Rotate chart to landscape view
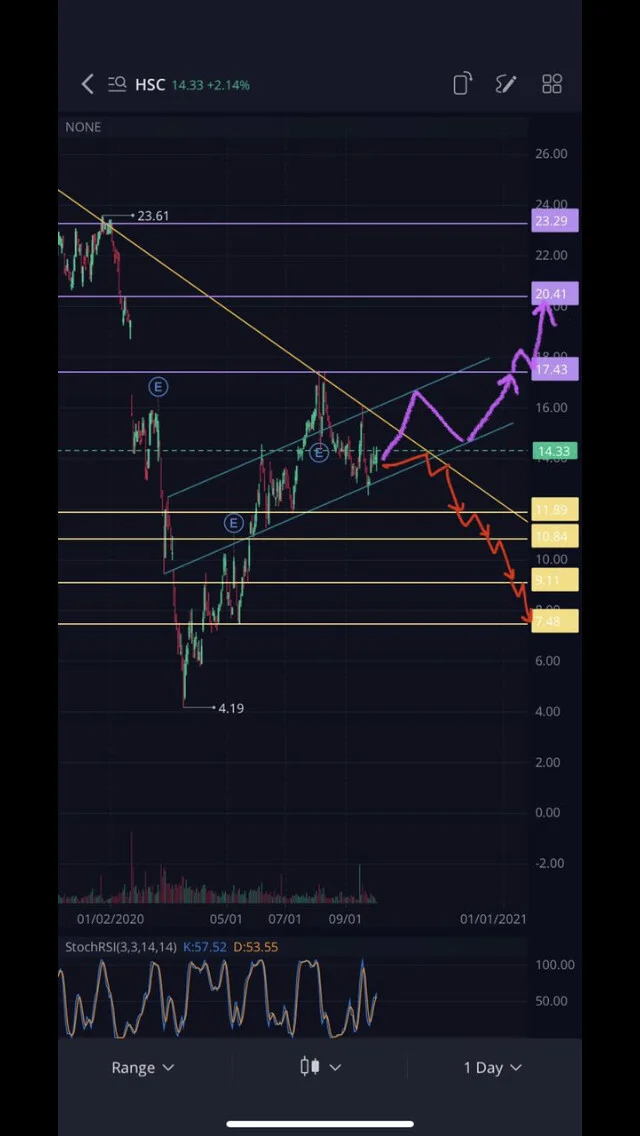Image resolution: width=640 pixels, height=1136 pixels. point(462,84)
